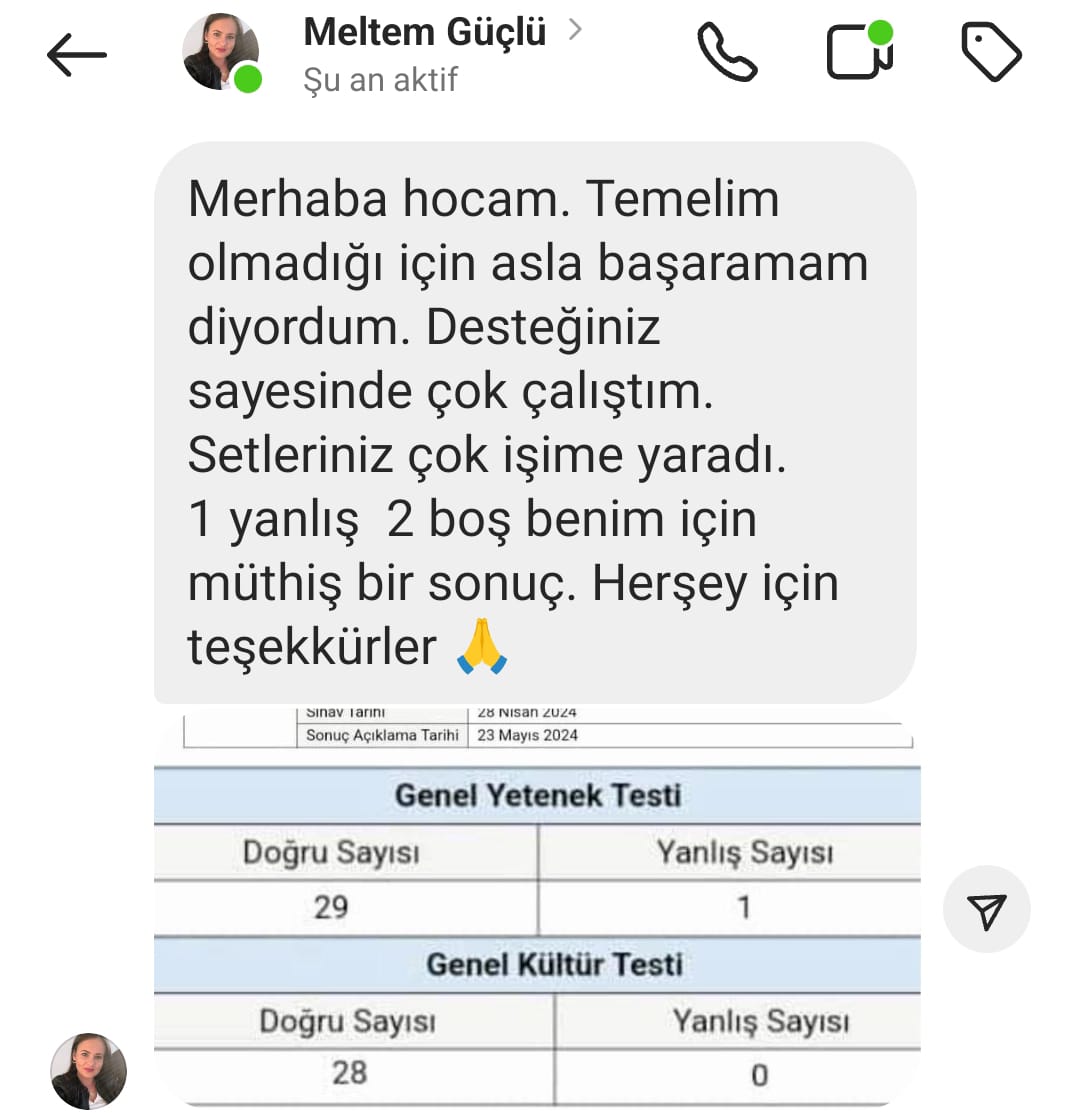Open the label tag icon
The width and height of the screenshot is (1080, 1113).
tap(990, 52)
